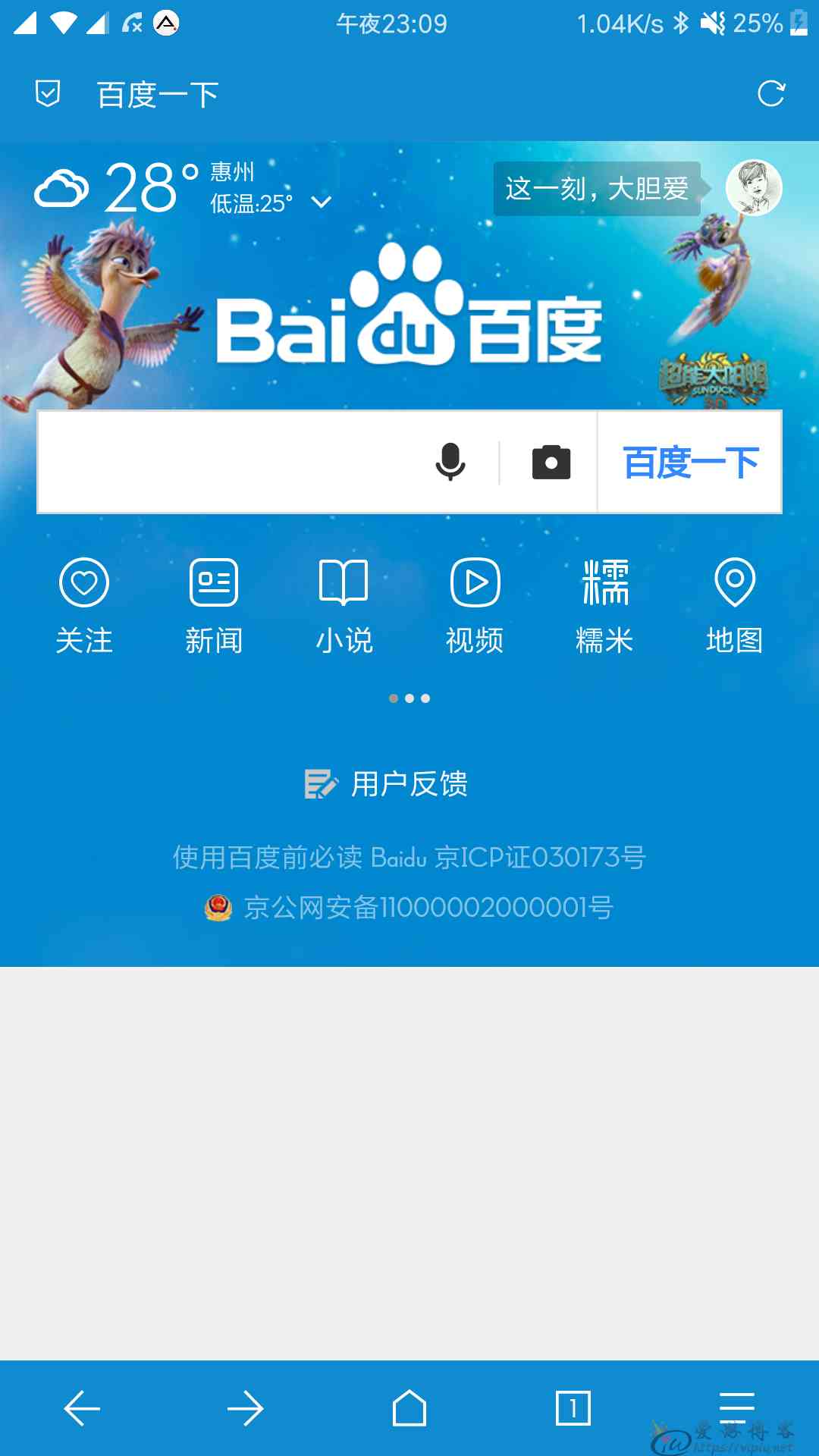Image resolution: width=819 pixels, height=1456 pixels.
Task: Open 地图 maps shortcut
Action: point(734,605)
